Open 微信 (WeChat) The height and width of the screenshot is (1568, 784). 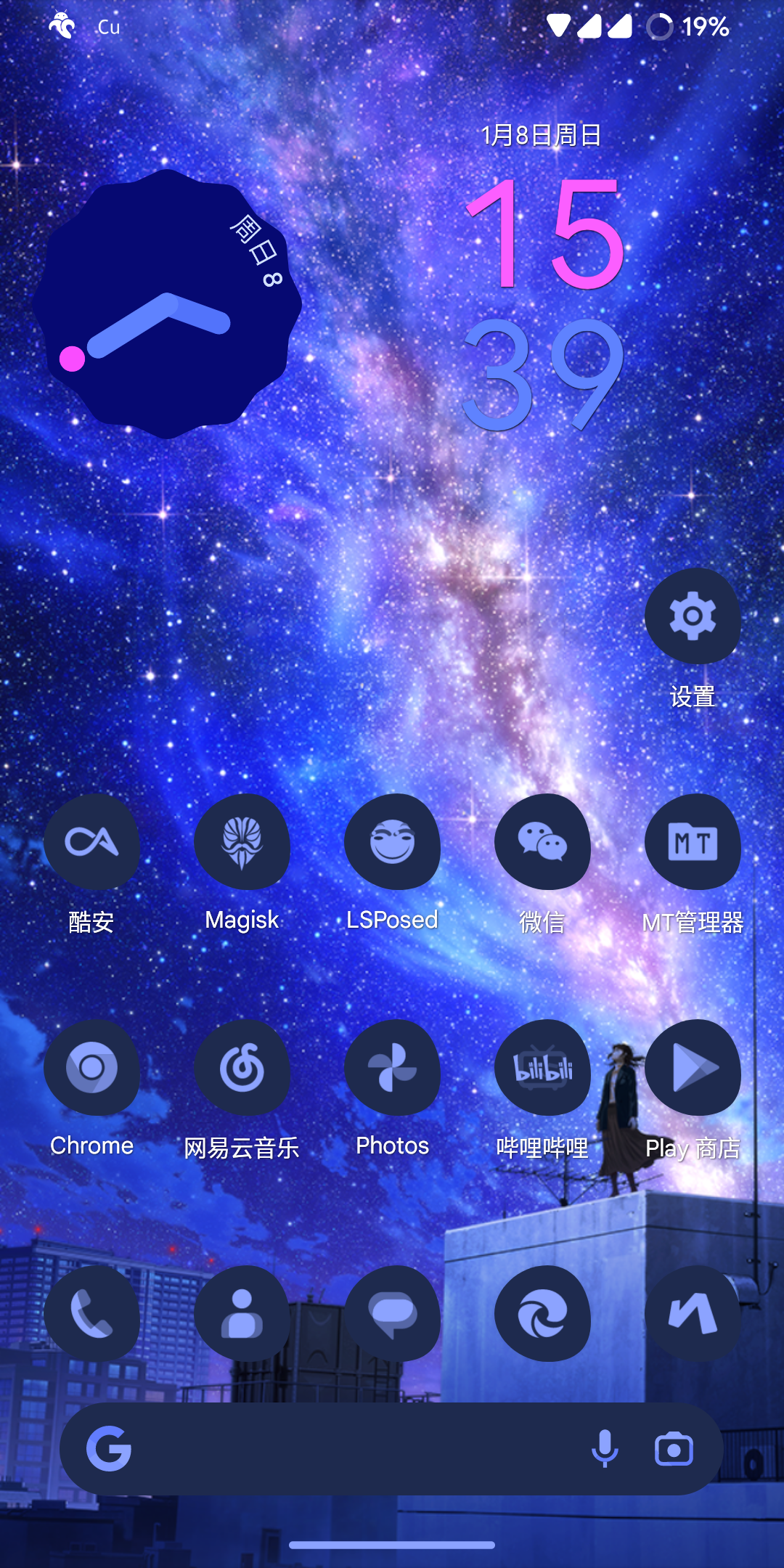(x=542, y=842)
